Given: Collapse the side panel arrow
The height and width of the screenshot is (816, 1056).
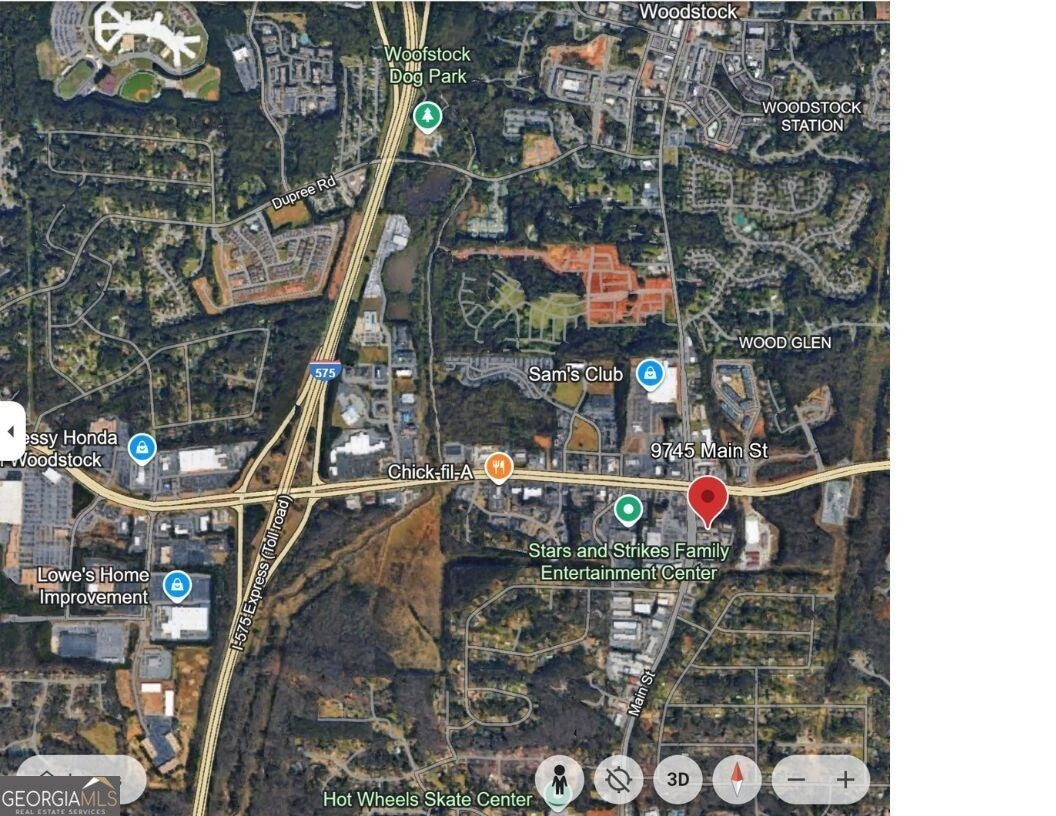Looking at the screenshot, I should click(x=11, y=433).
